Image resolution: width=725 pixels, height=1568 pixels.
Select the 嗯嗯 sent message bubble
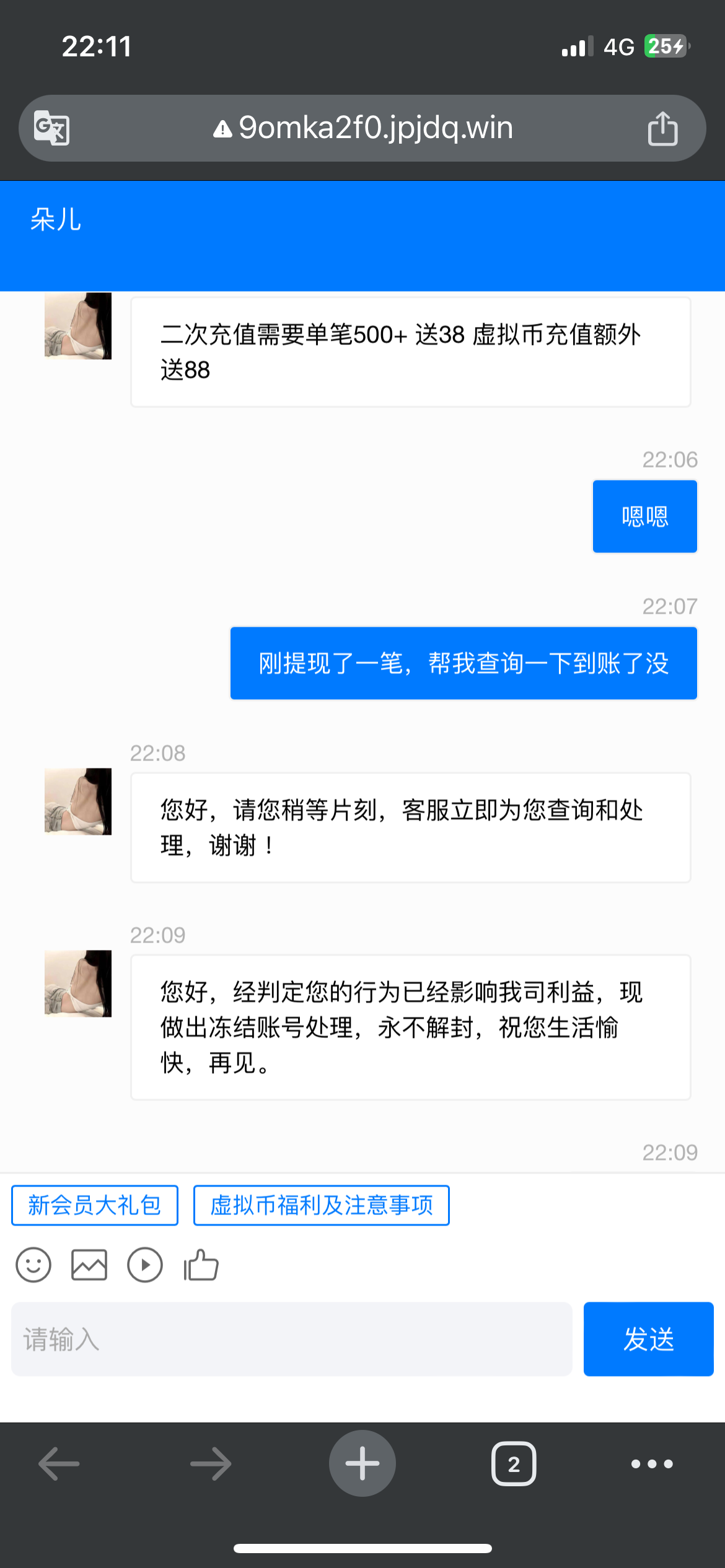click(x=644, y=516)
